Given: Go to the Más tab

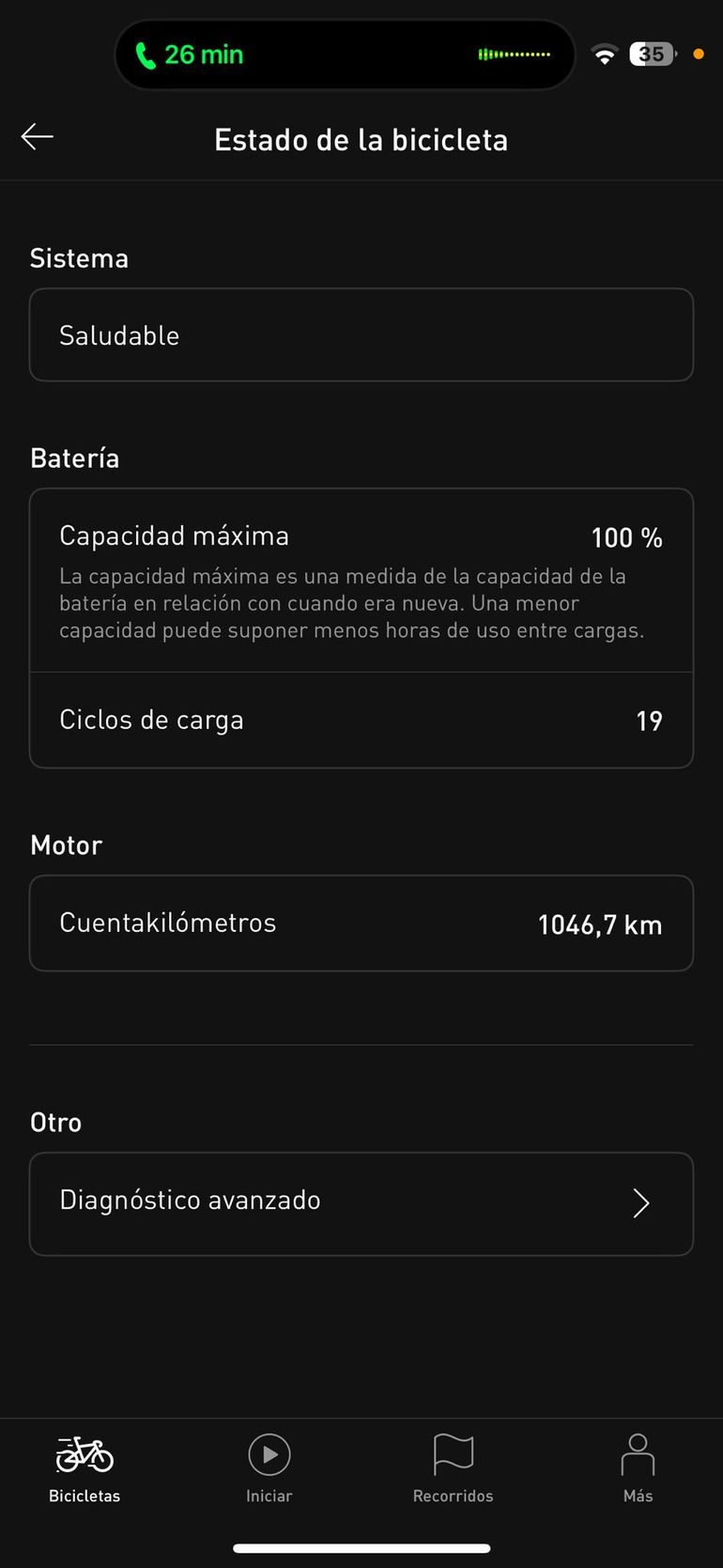Looking at the screenshot, I should coord(638,1469).
